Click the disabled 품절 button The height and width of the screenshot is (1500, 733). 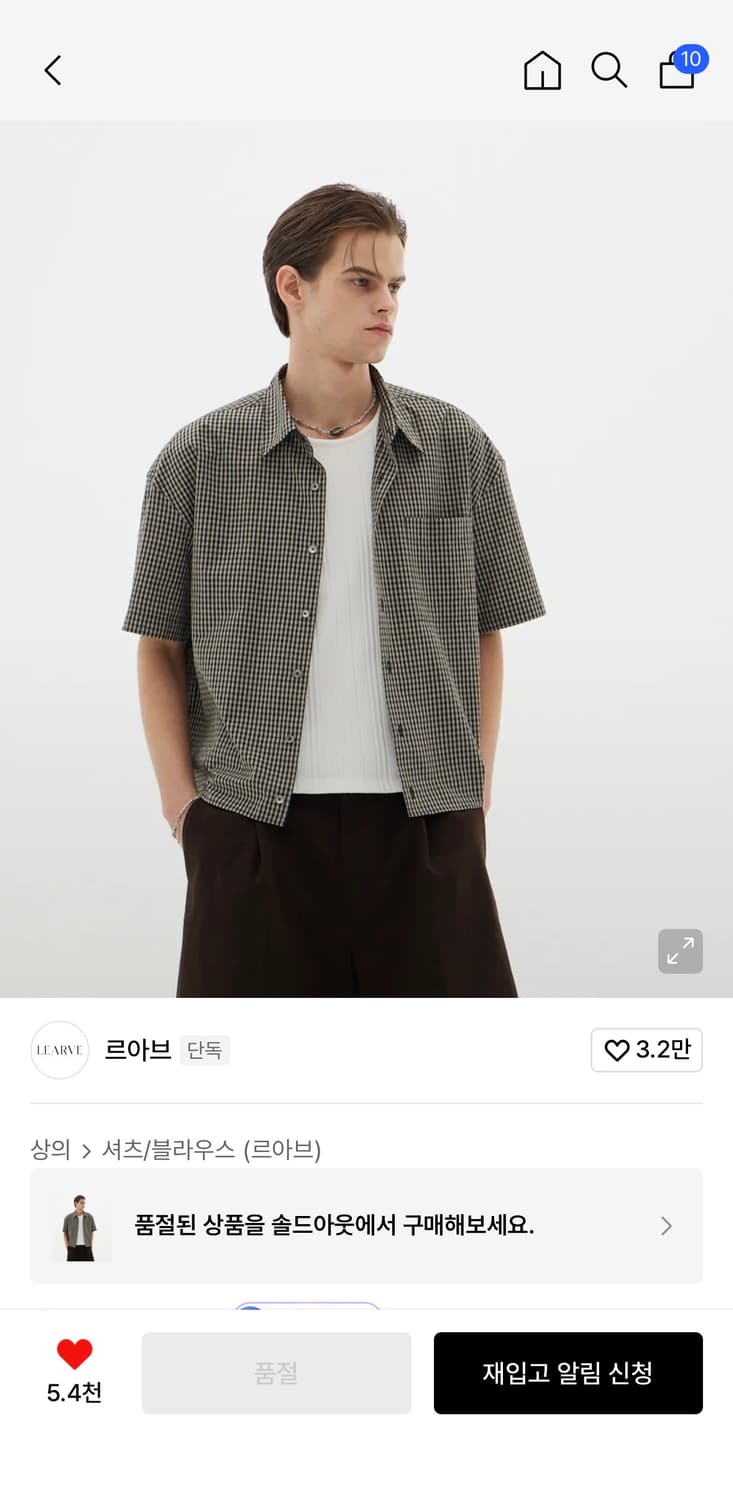point(277,1373)
